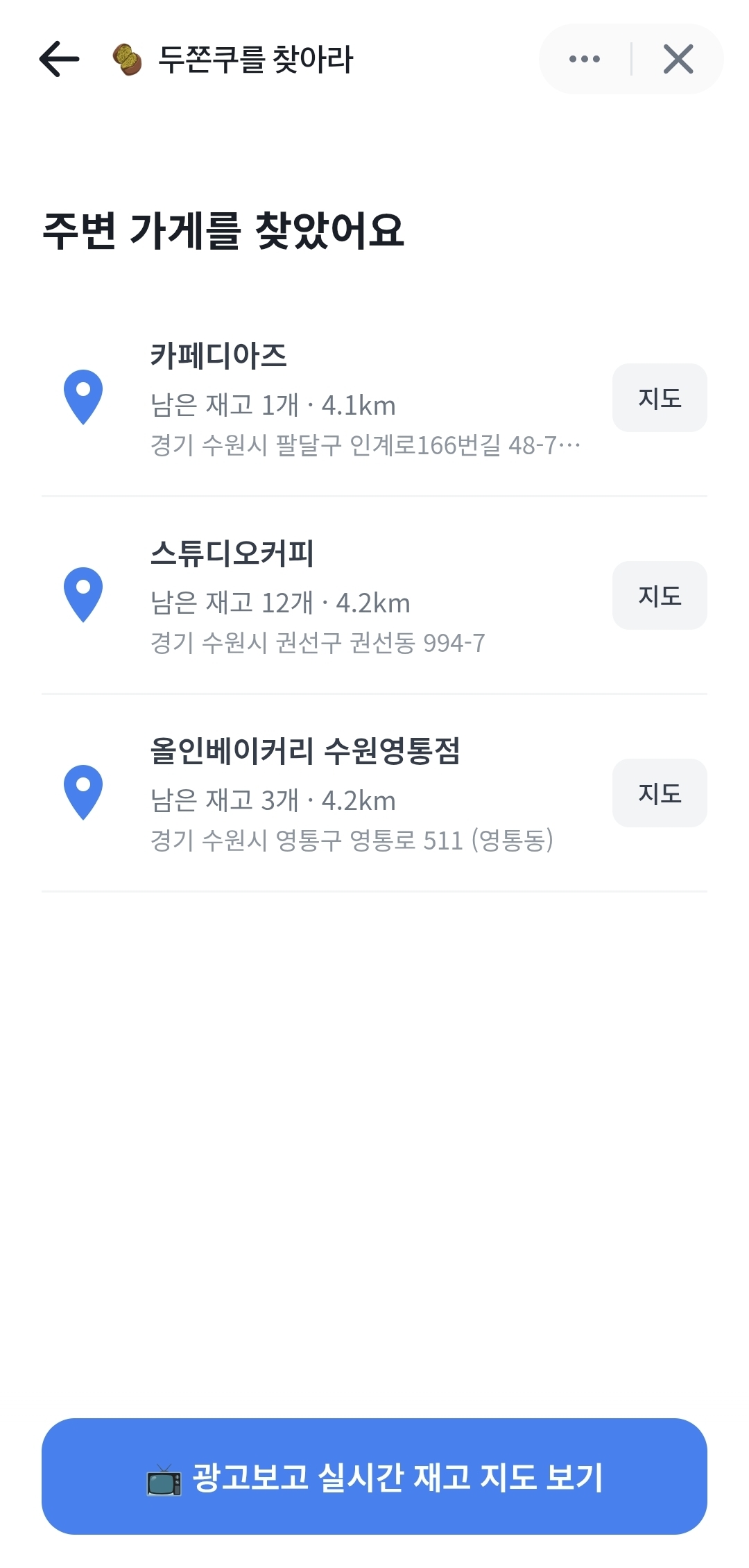
Task: Open the more options (···) menu icon
Action: (x=584, y=59)
